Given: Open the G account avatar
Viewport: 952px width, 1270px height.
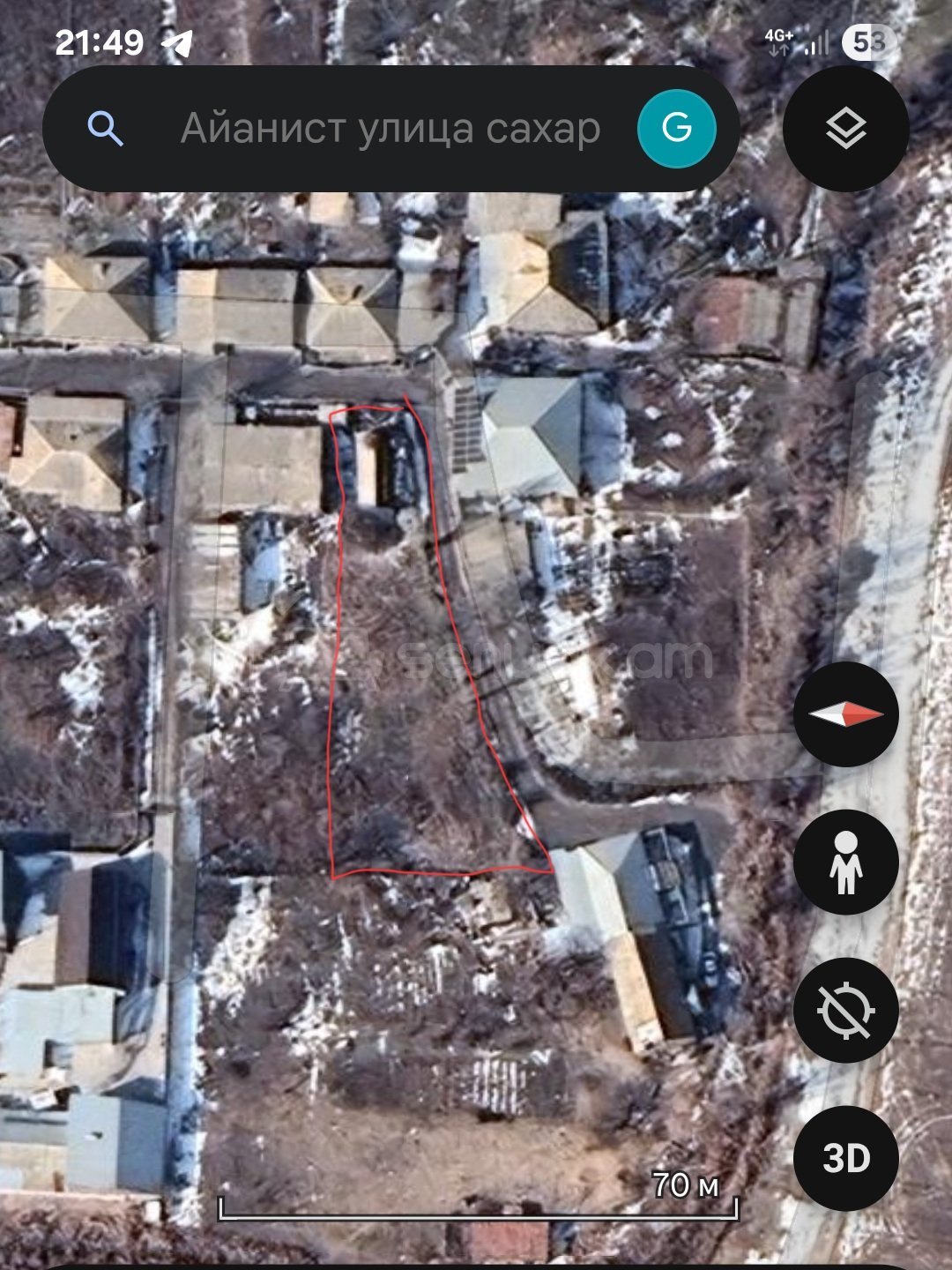Looking at the screenshot, I should (676, 129).
